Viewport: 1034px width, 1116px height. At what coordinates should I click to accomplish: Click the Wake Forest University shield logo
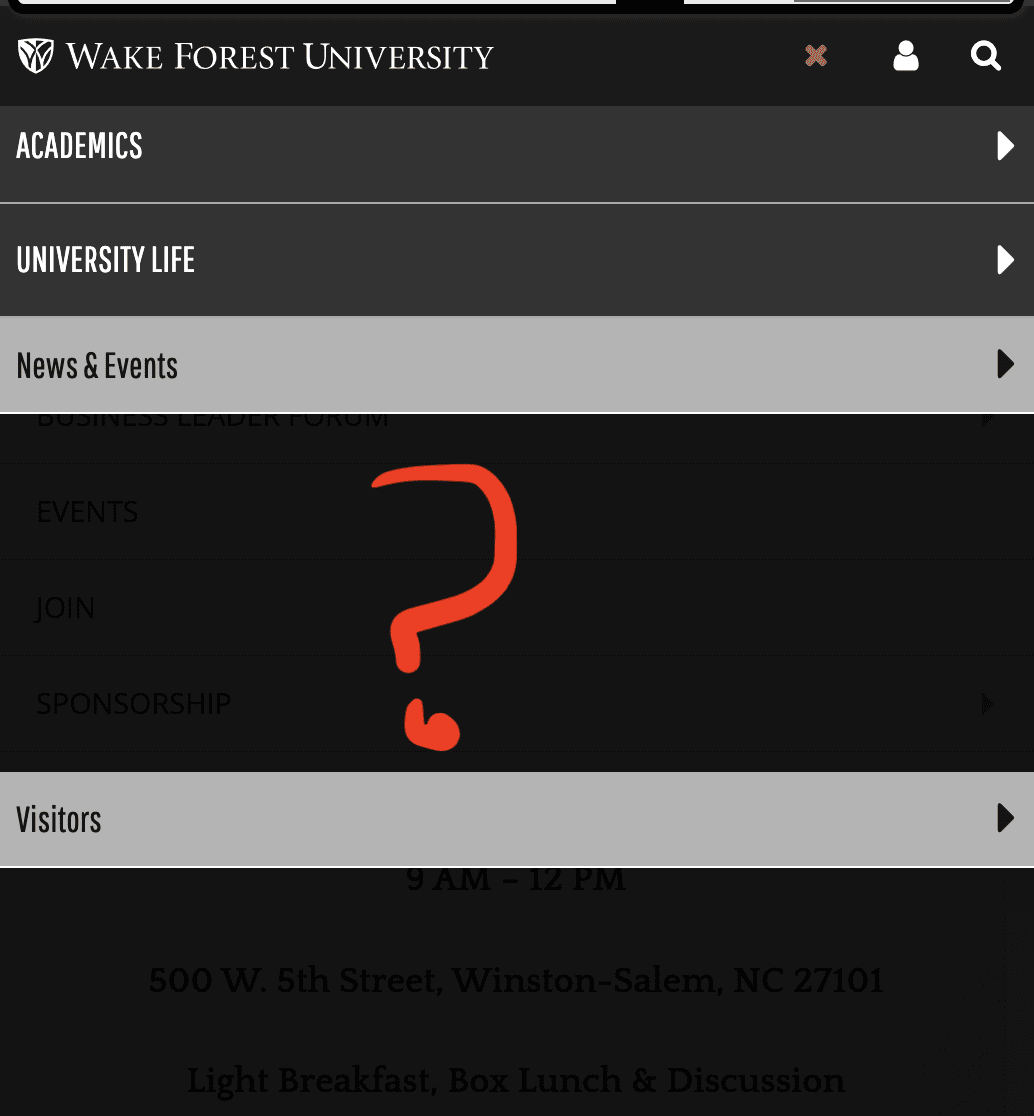pos(37,56)
